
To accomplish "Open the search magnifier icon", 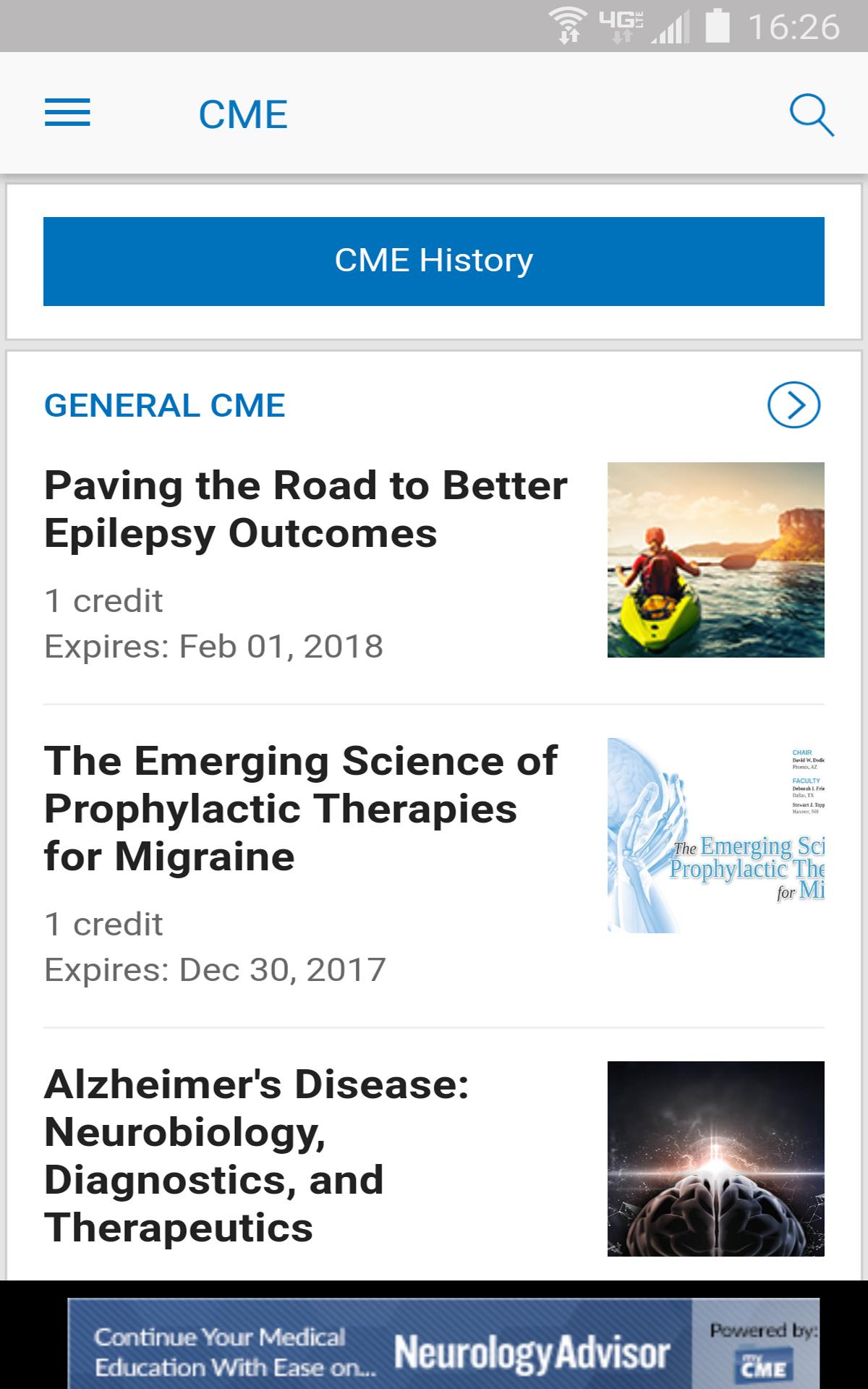I will click(x=811, y=115).
